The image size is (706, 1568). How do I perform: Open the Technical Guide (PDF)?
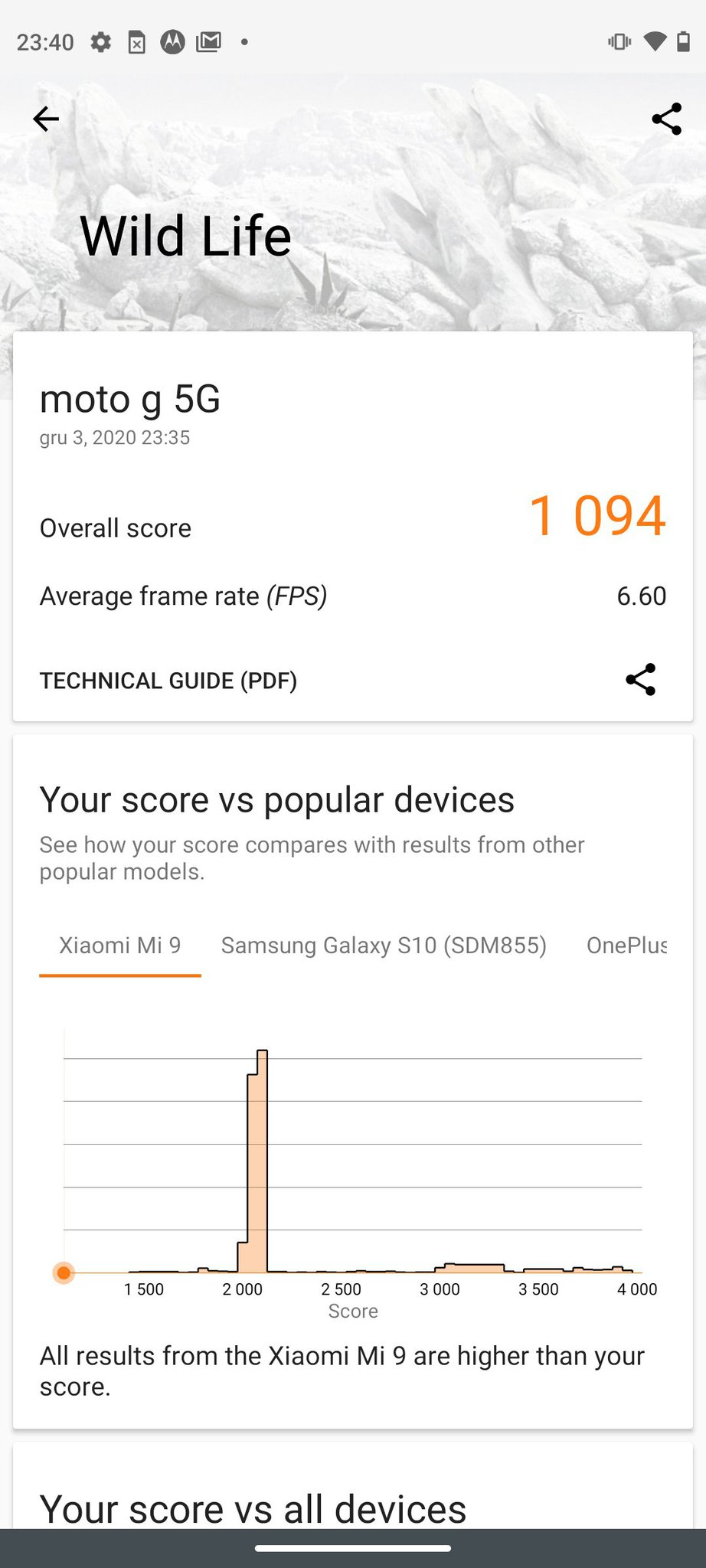coord(168,681)
